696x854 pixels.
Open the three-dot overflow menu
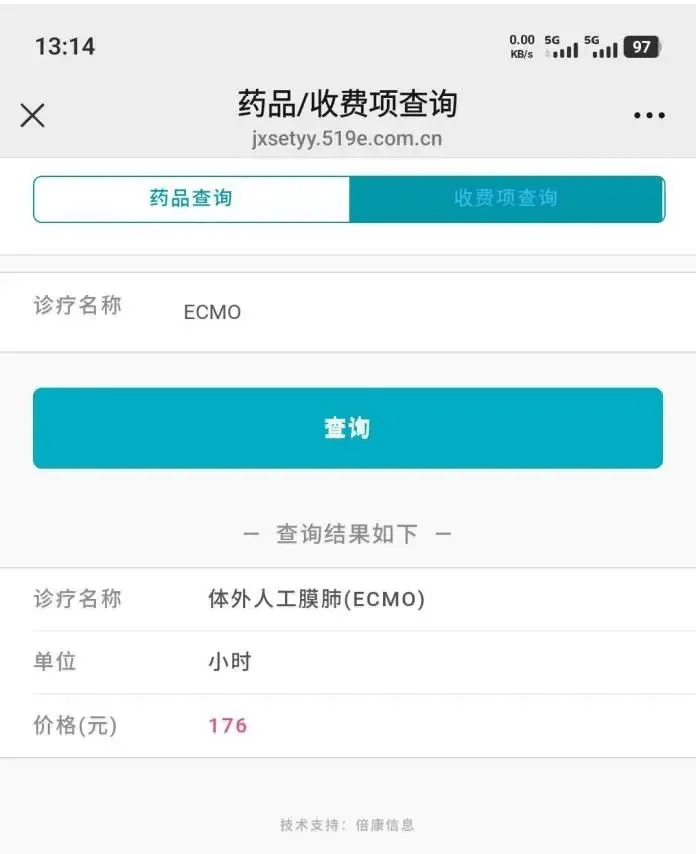(649, 116)
